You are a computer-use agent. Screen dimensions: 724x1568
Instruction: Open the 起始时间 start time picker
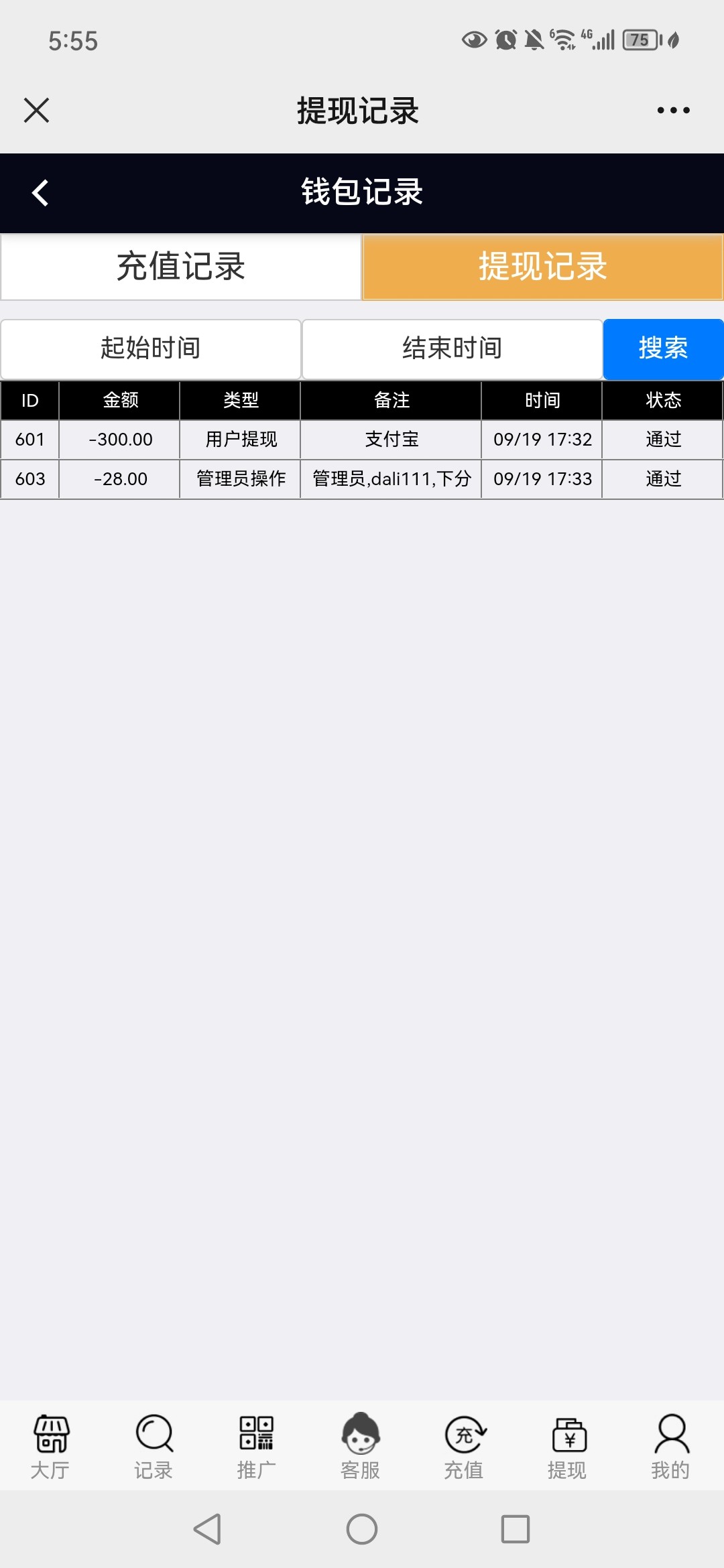pyautogui.click(x=150, y=349)
